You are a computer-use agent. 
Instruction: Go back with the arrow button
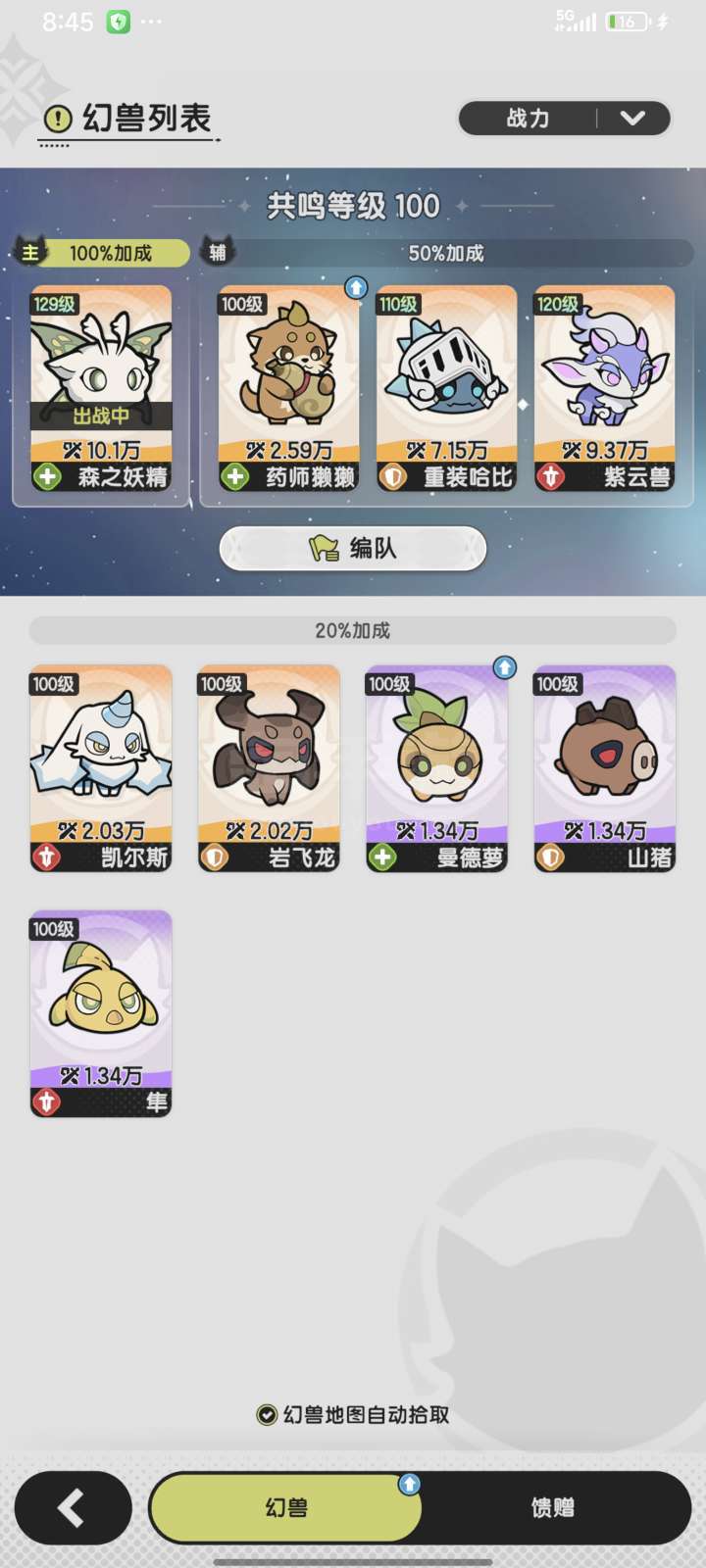coord(73,1508)
